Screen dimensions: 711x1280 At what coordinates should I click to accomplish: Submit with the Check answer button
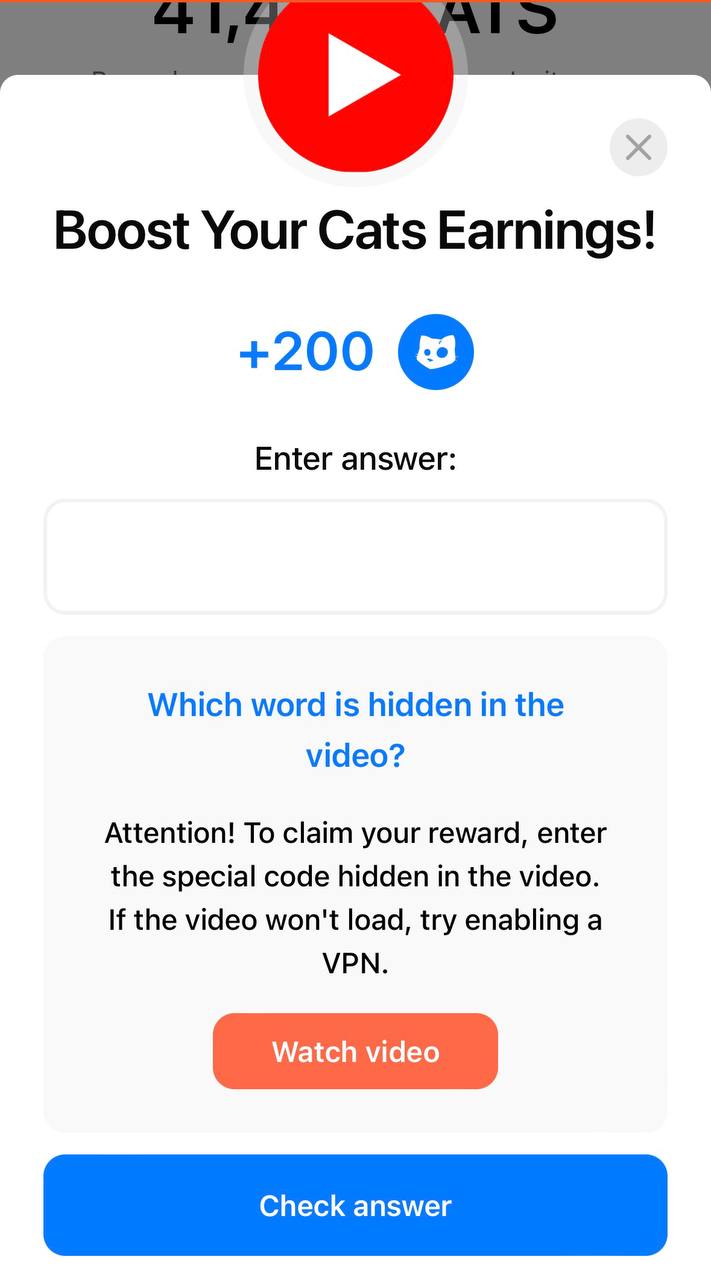(355, 1205)
